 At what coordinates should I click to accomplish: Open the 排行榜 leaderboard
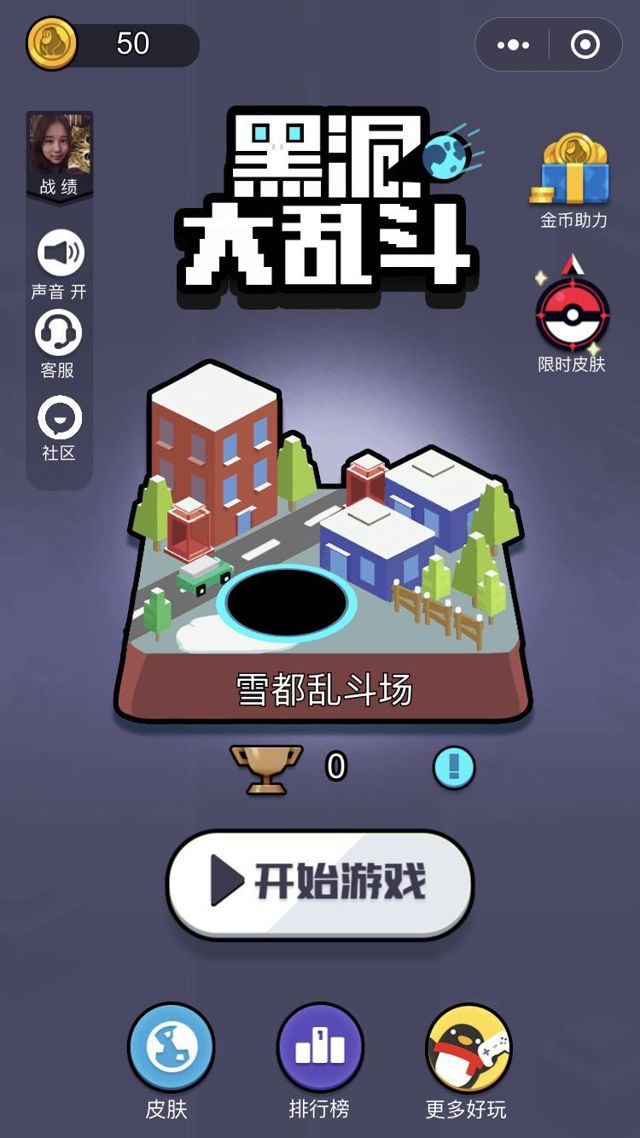point(319,1048)
